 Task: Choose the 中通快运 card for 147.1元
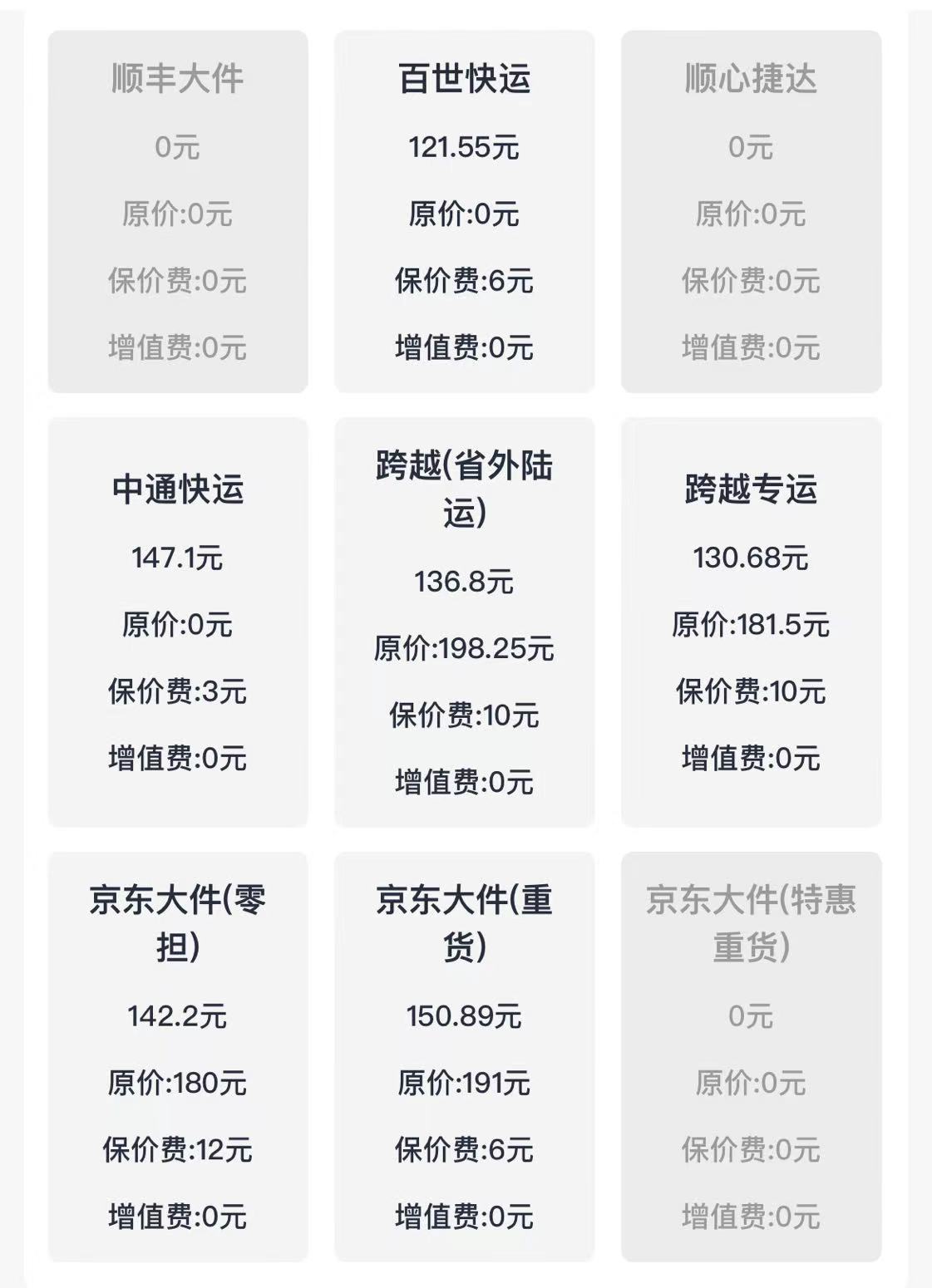click(177, 622)
